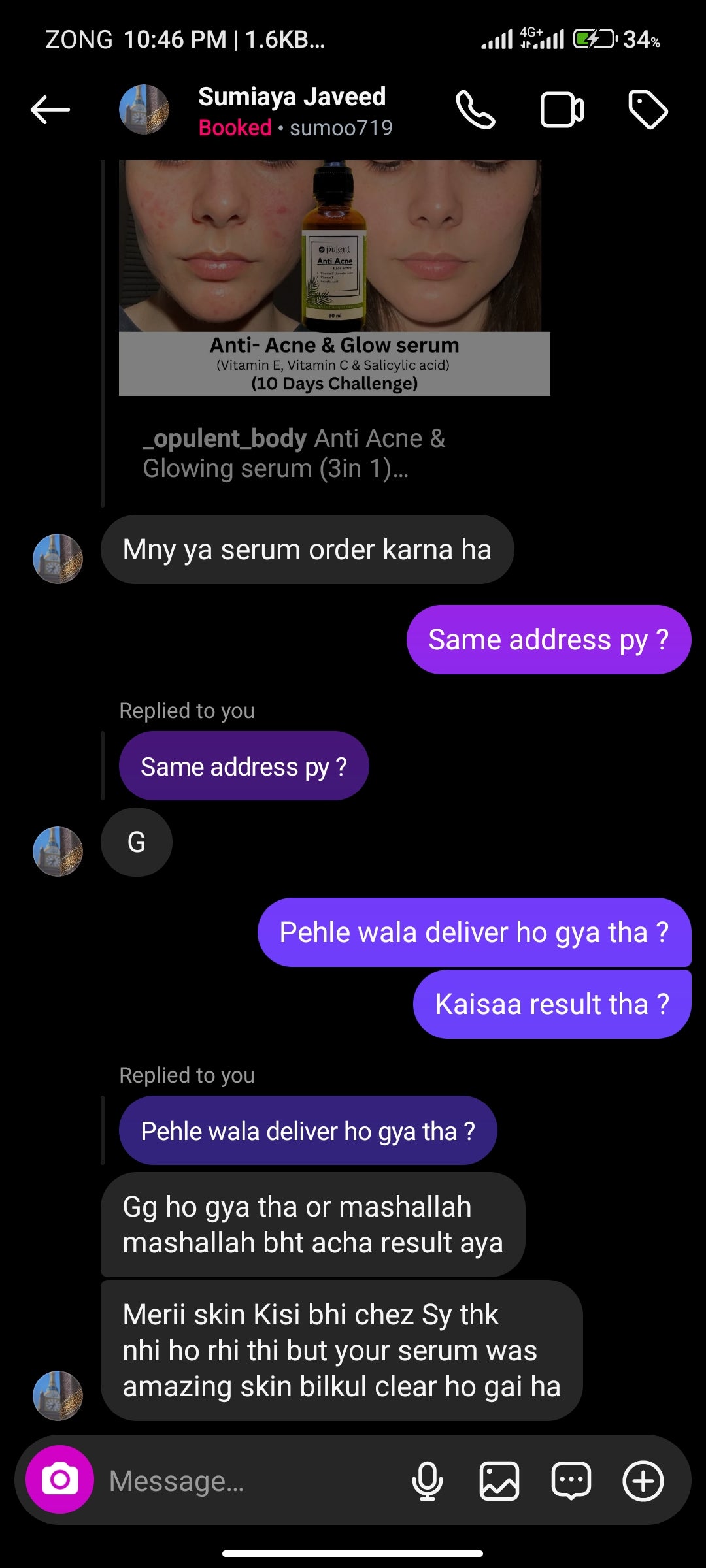Jump to the replied message "Same address py ?"
Screen dimensions: 706x1568
(243, 766)
